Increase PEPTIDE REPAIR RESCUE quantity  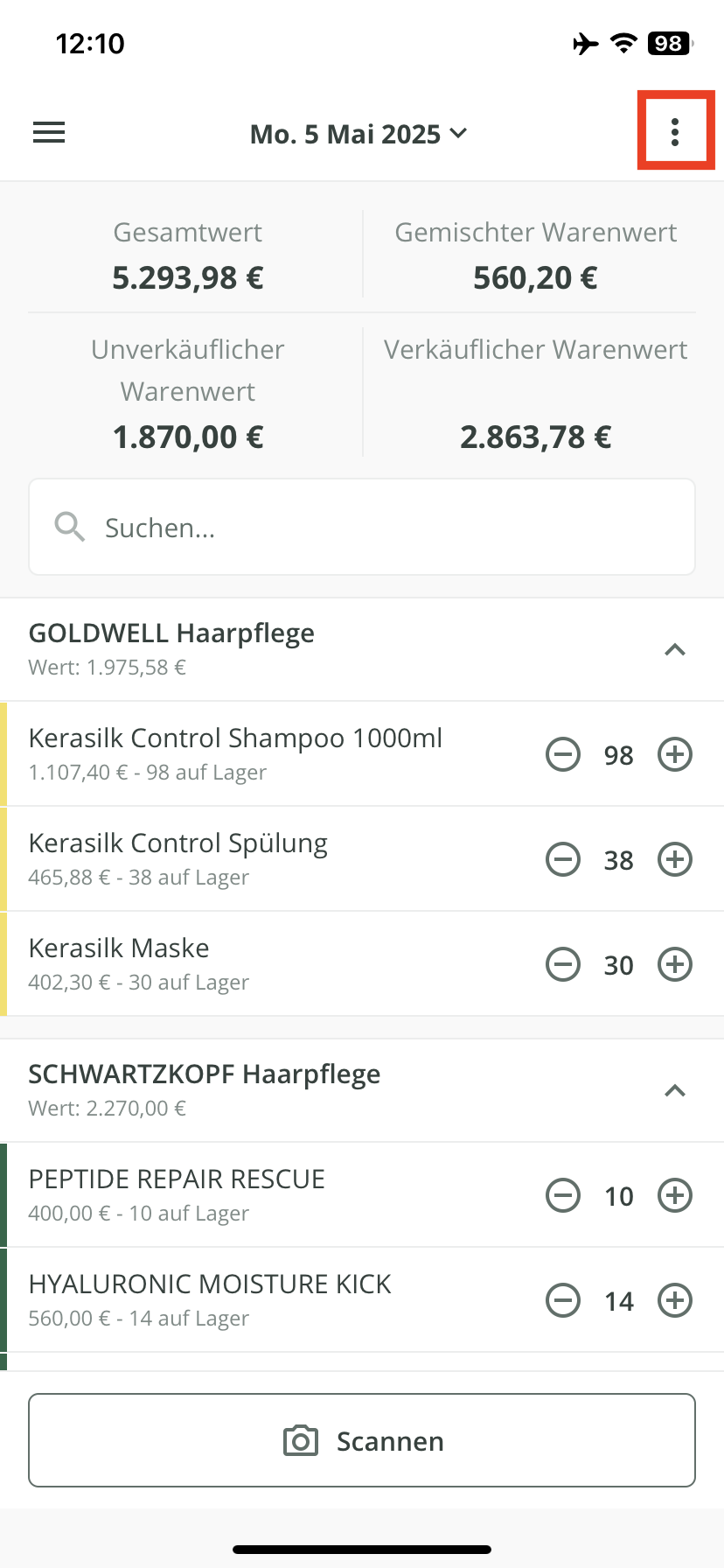click(x=675, y=1195)
